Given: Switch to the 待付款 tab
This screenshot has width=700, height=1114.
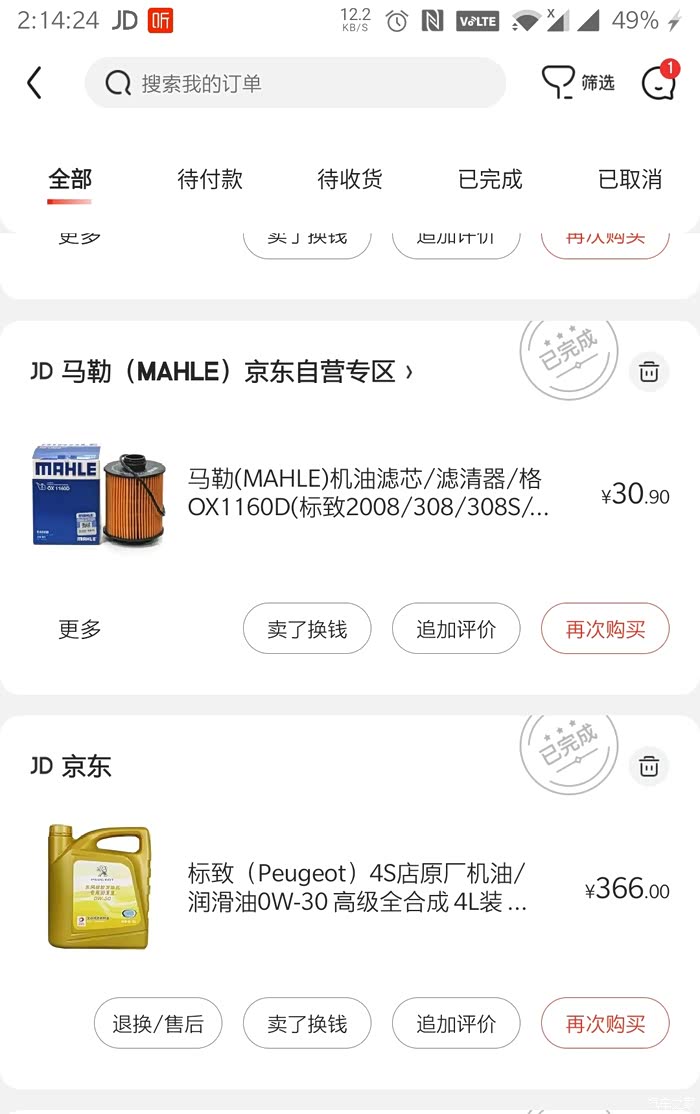Looking at the screenshot, I should point(210,180).
